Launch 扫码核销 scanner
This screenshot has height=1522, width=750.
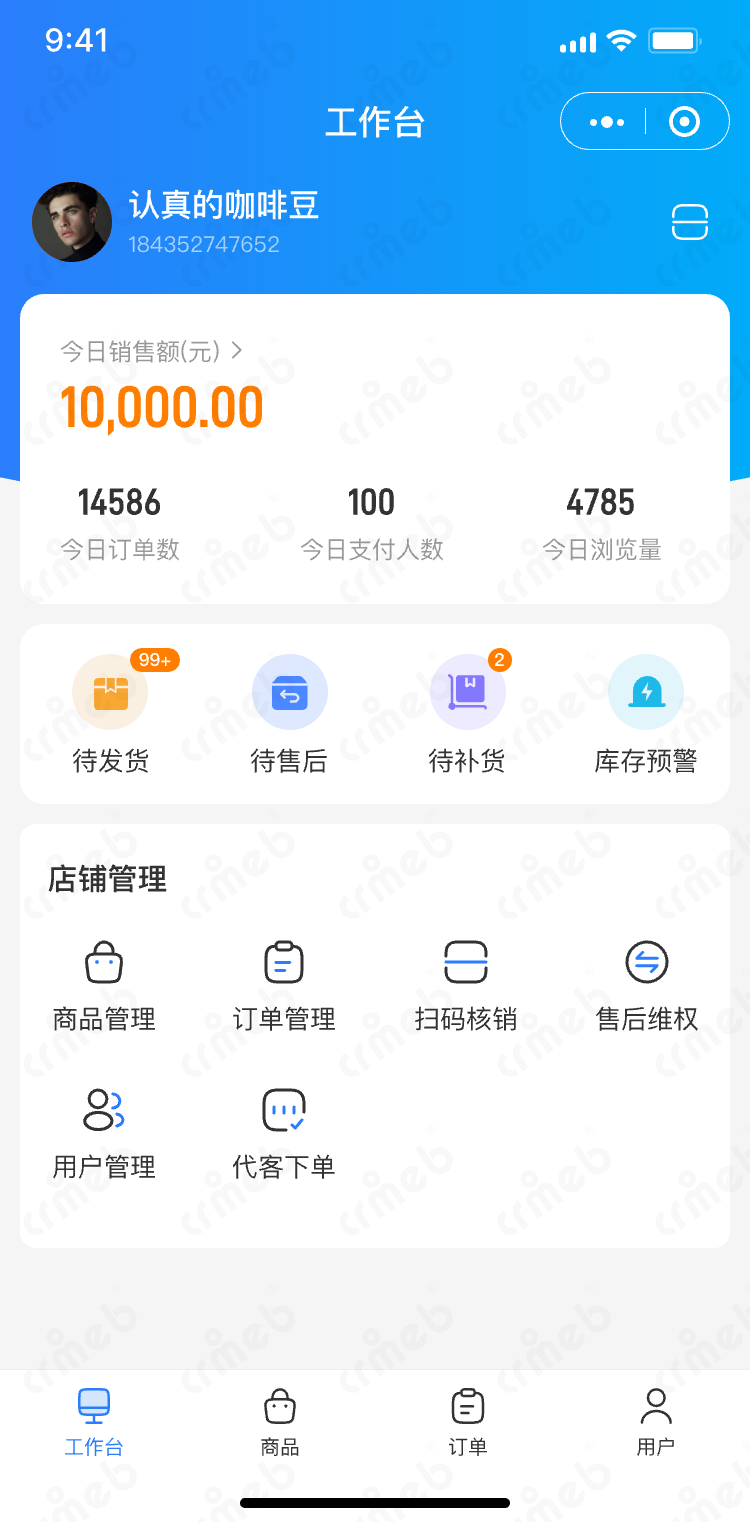click(x=466, y=986)
